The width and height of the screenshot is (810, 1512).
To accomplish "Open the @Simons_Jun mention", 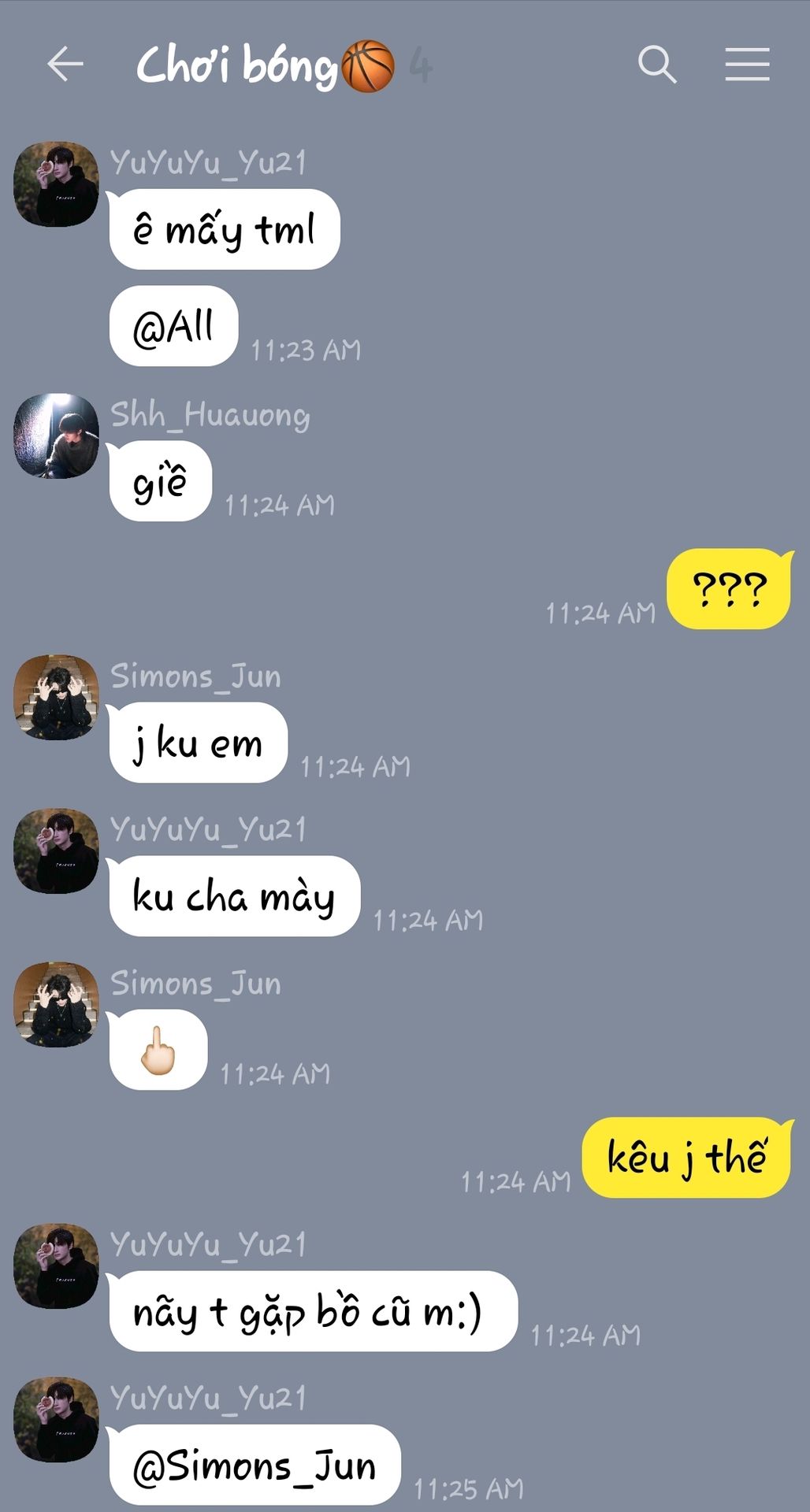I will click(254, 1466).
